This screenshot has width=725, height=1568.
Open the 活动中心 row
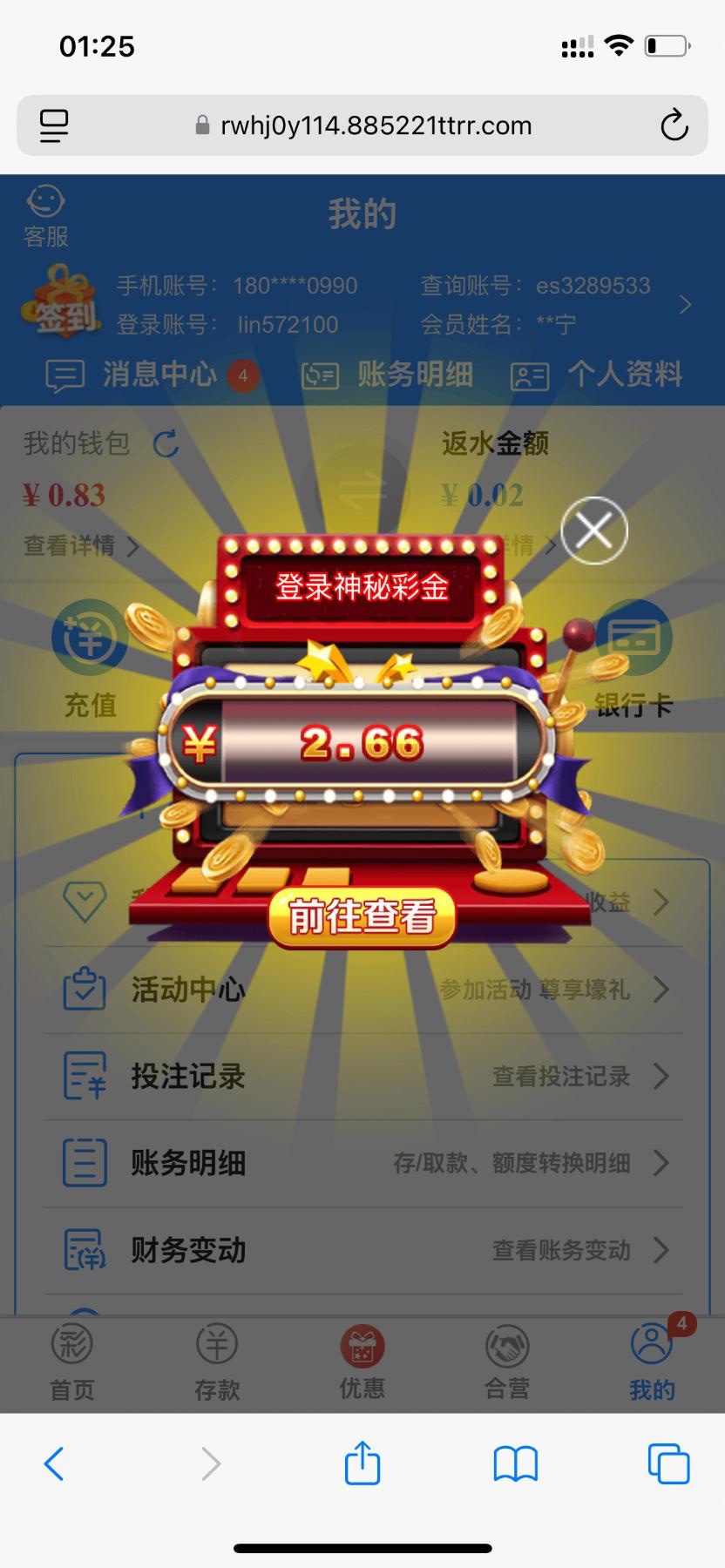click(x=362, y=990)
